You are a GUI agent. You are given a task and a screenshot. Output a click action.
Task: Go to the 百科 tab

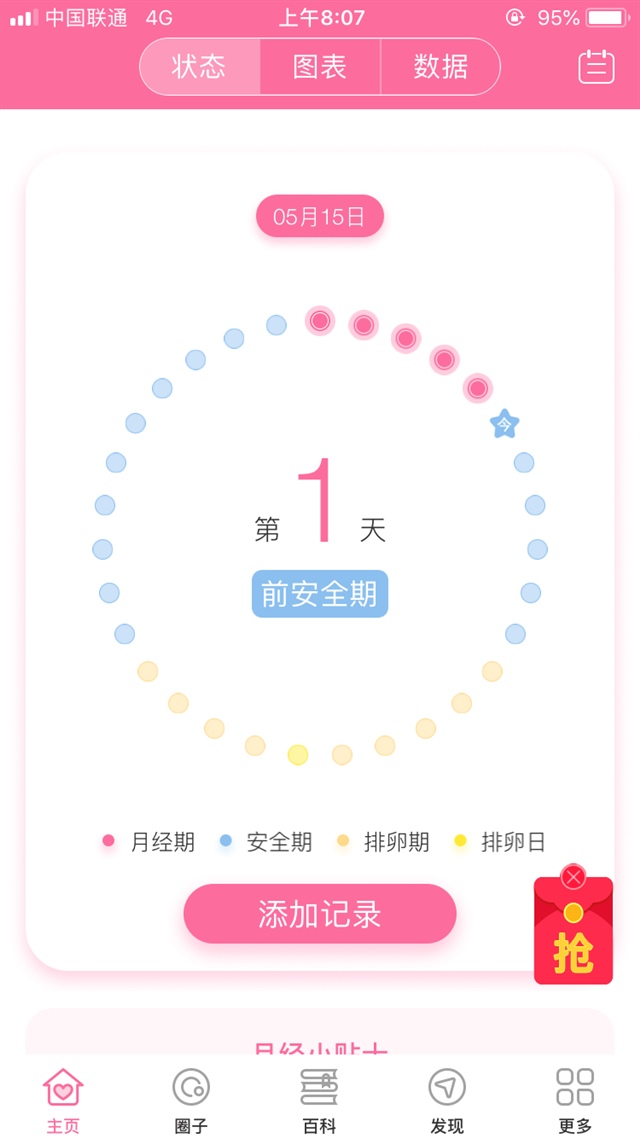point(320,1098)
